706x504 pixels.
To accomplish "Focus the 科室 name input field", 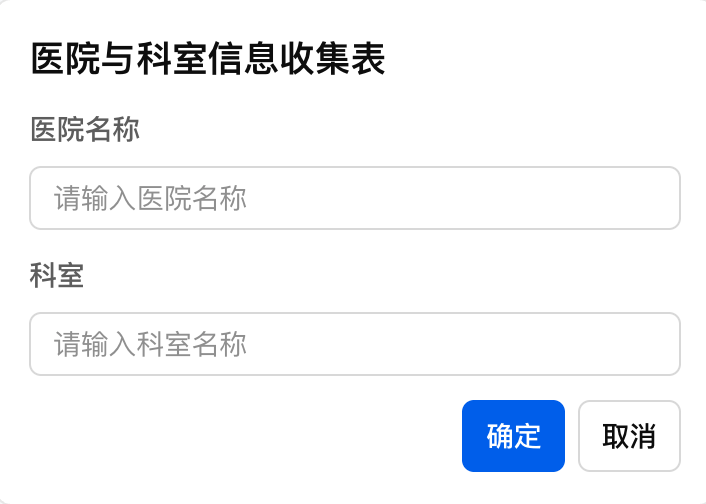I will 354,345.
